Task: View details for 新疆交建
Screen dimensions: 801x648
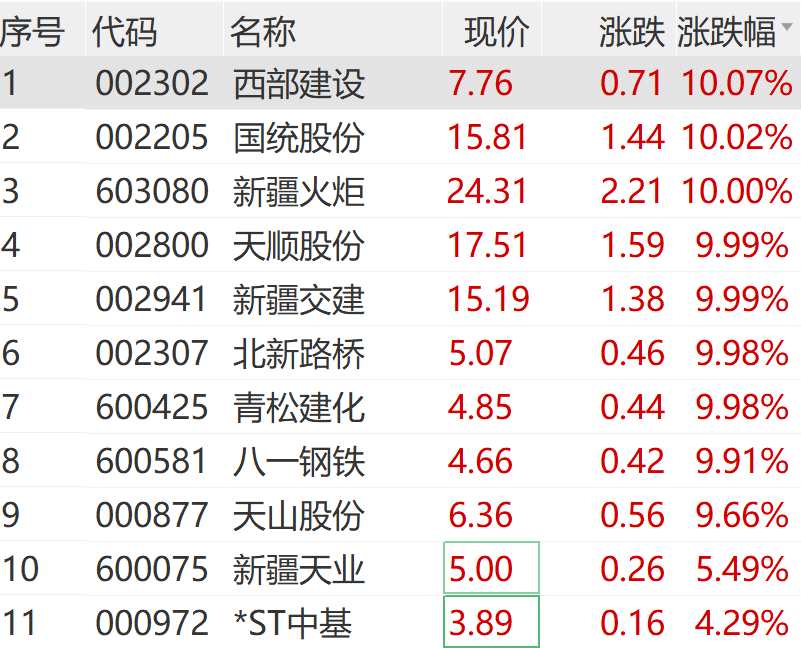Action: coord(298,299)
